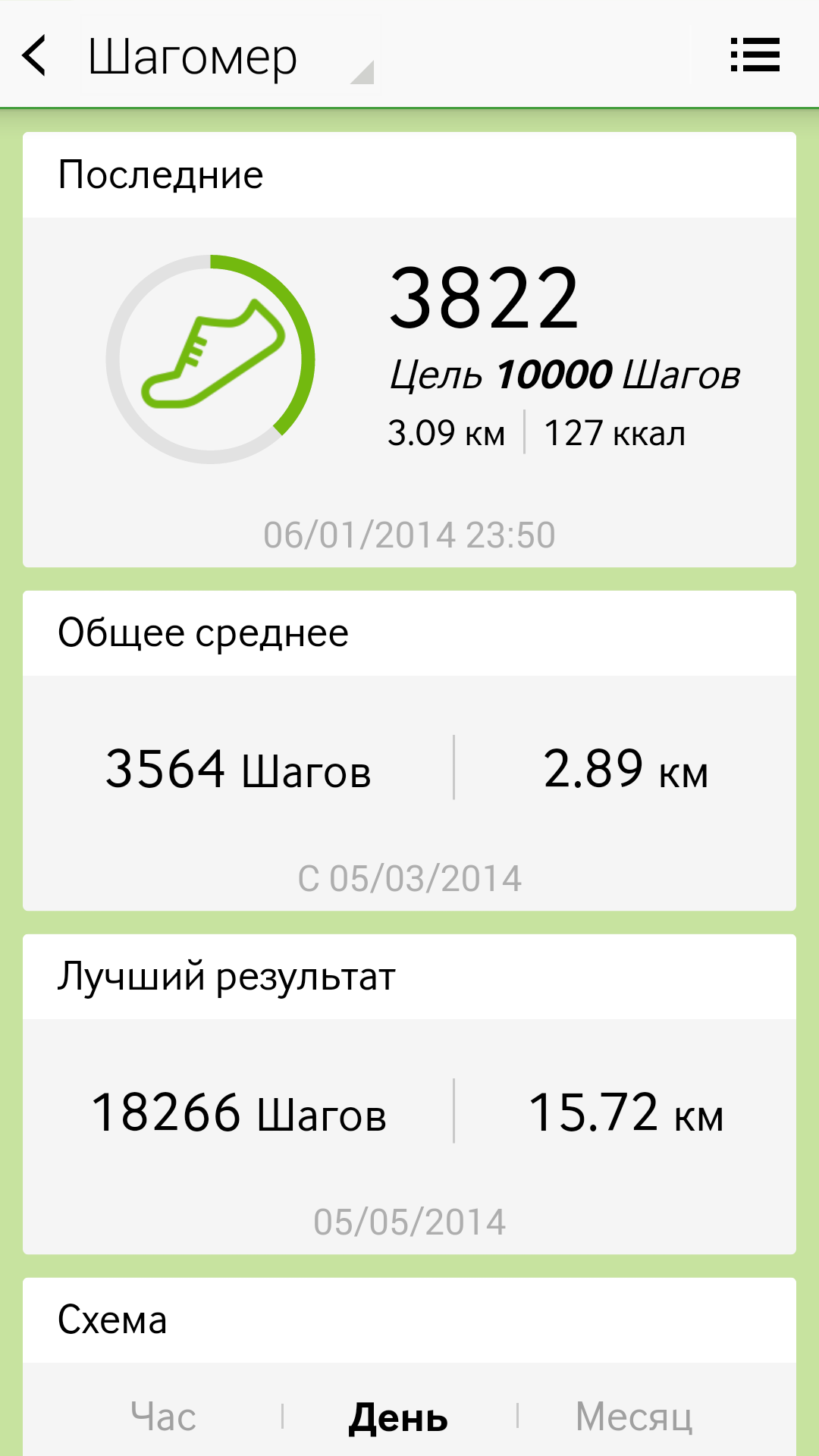Switch chart to Час view
The image size is (819, 1456).
pos(163,1417)
